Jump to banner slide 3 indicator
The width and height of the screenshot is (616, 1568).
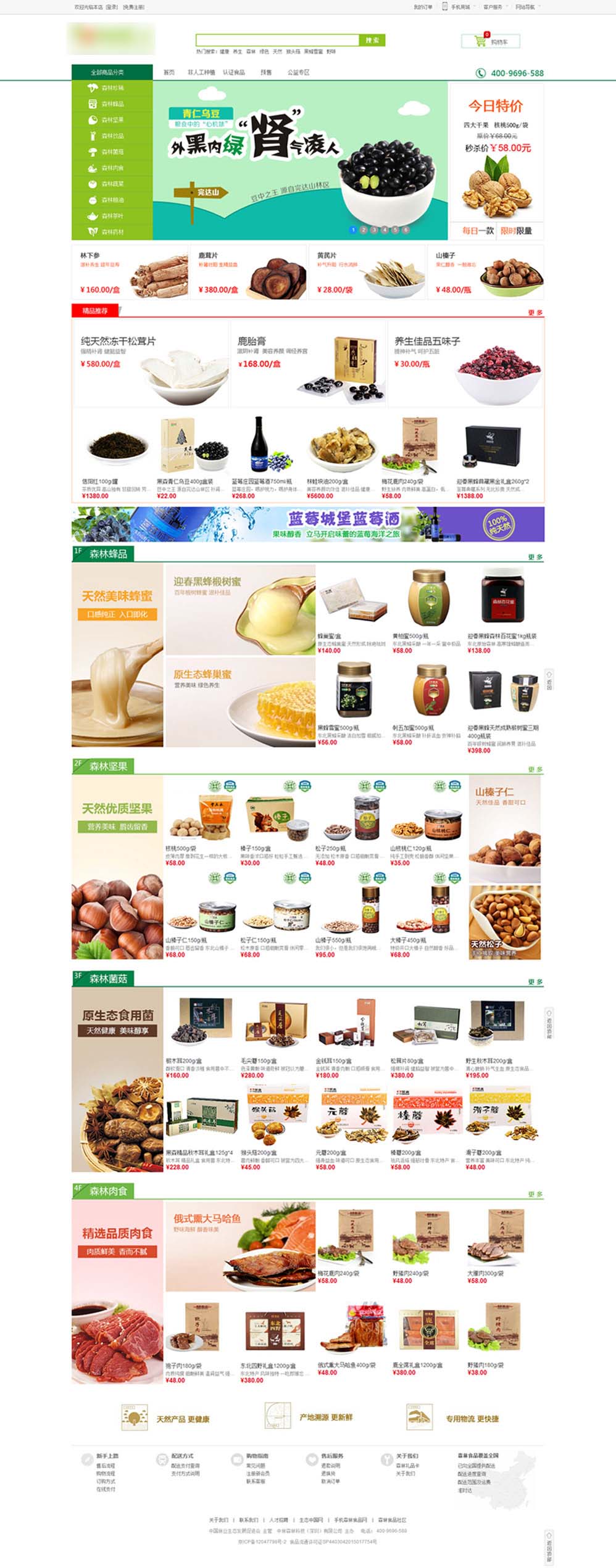point(374,230)
